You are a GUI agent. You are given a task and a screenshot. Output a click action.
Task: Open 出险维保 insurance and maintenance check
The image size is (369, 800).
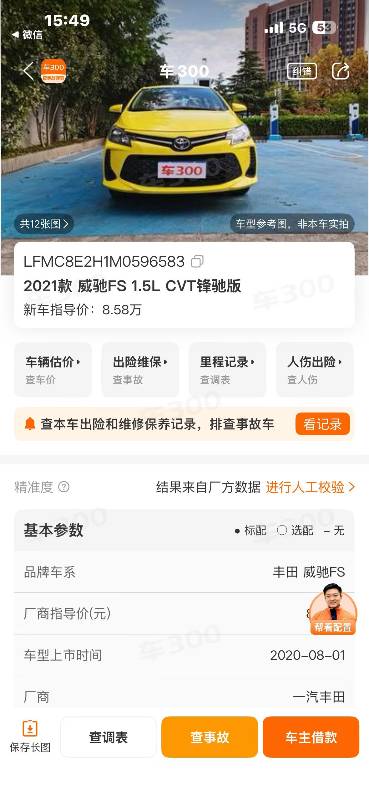click(140, 369)
